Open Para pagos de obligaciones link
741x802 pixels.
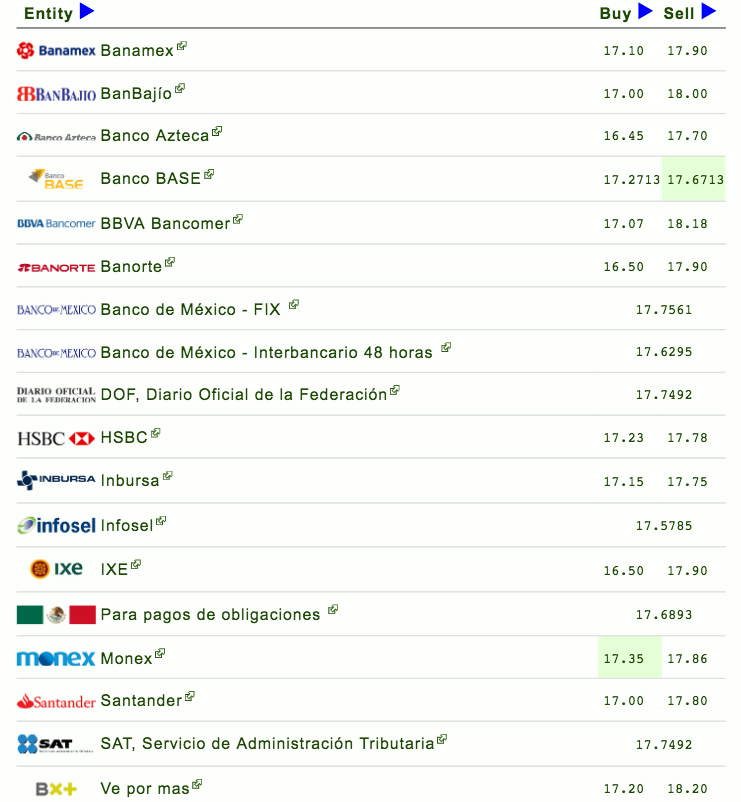click(211, 614)
